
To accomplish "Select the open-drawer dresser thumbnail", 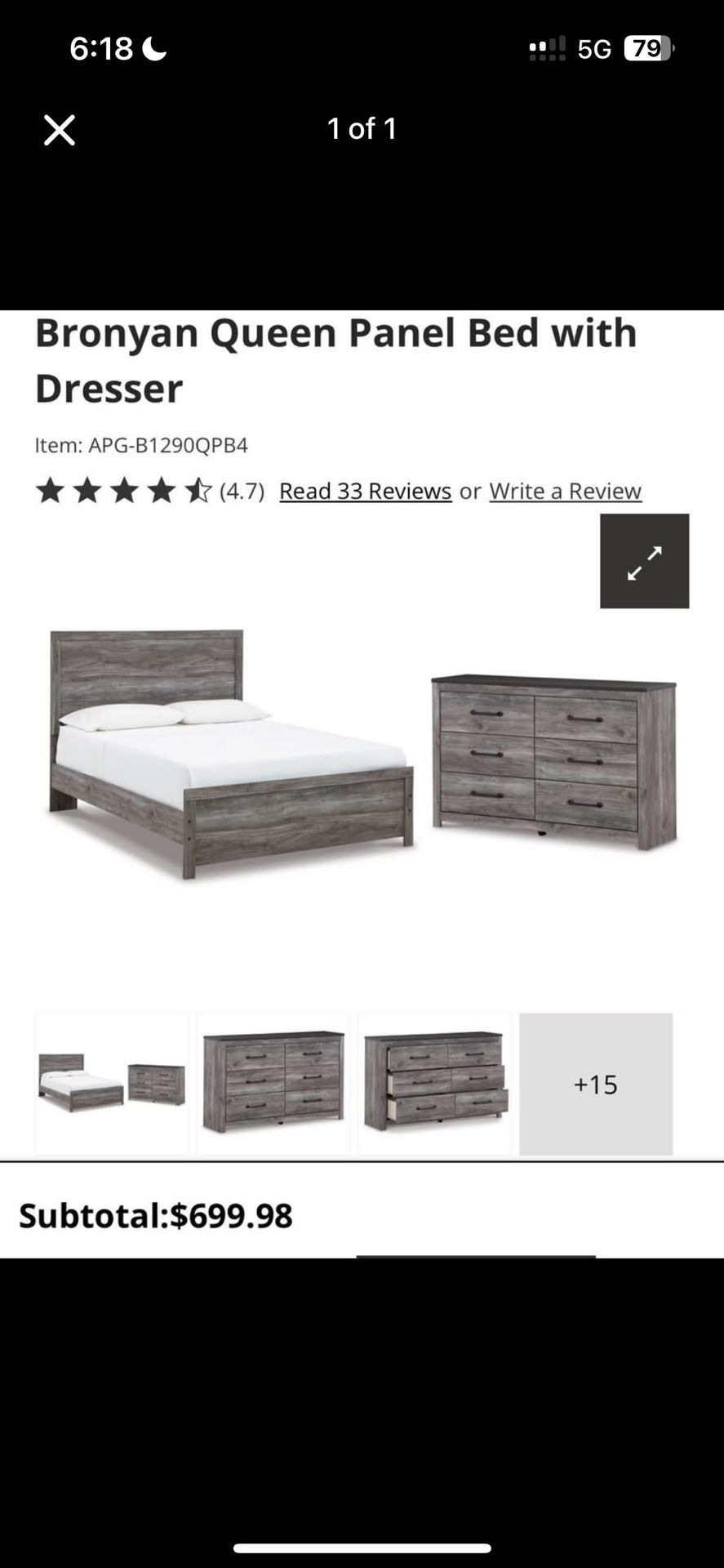I will click(434, 1084).
